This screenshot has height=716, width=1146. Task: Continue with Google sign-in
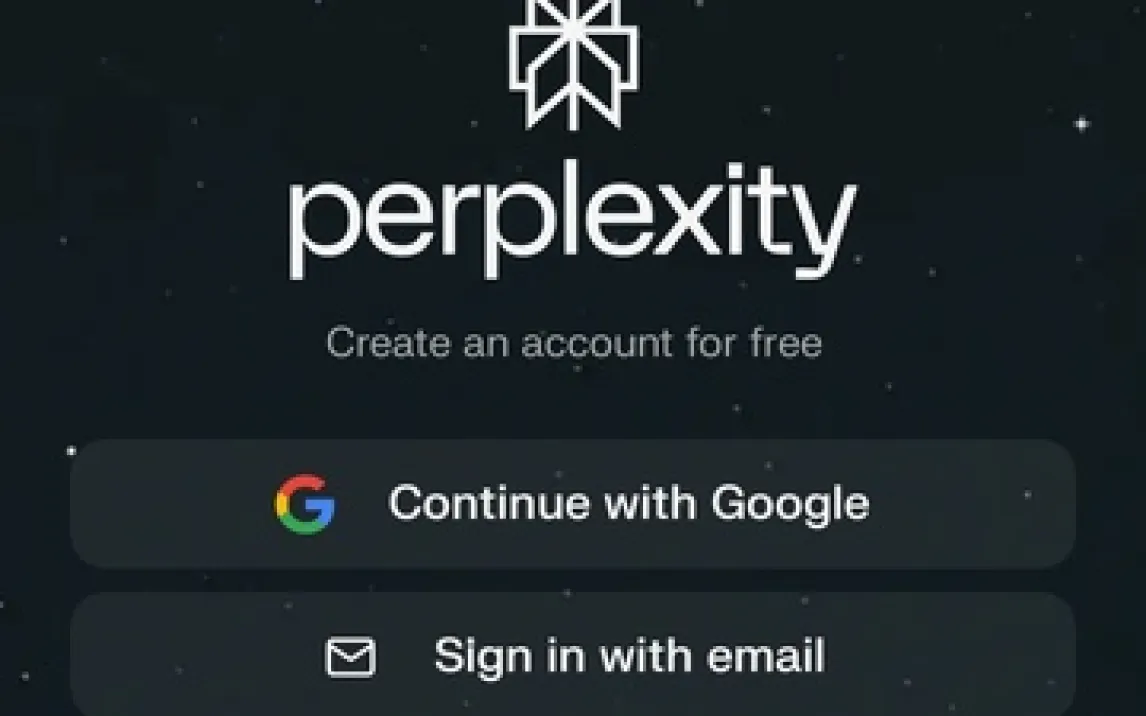(x=573, y=503)
